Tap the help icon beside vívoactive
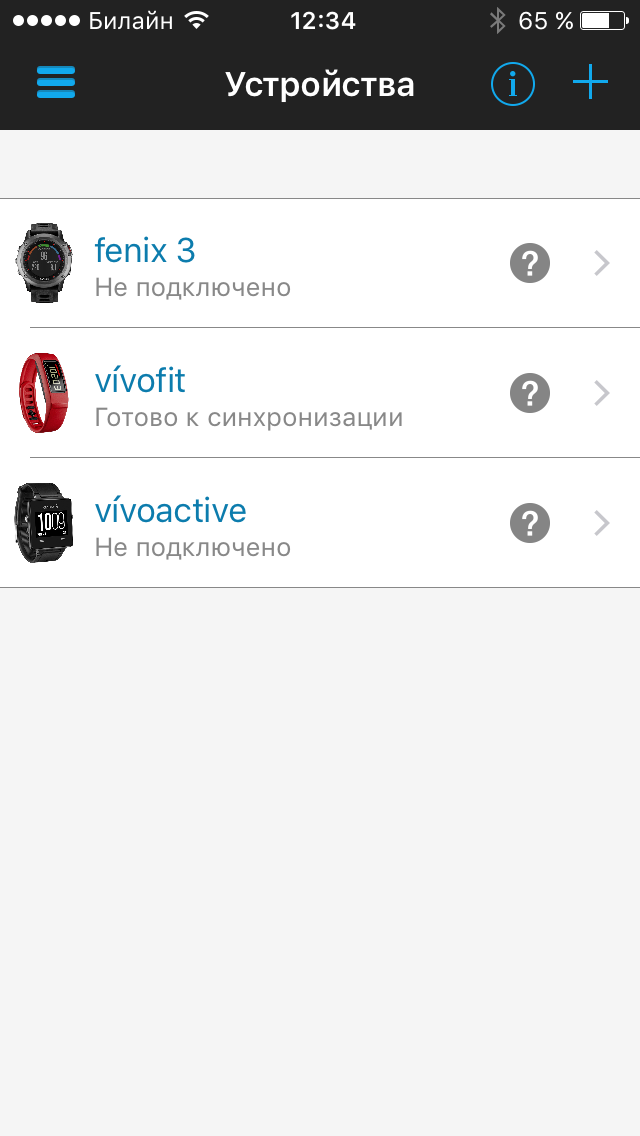Viewport: 640px width, 1136px height. 530,522
